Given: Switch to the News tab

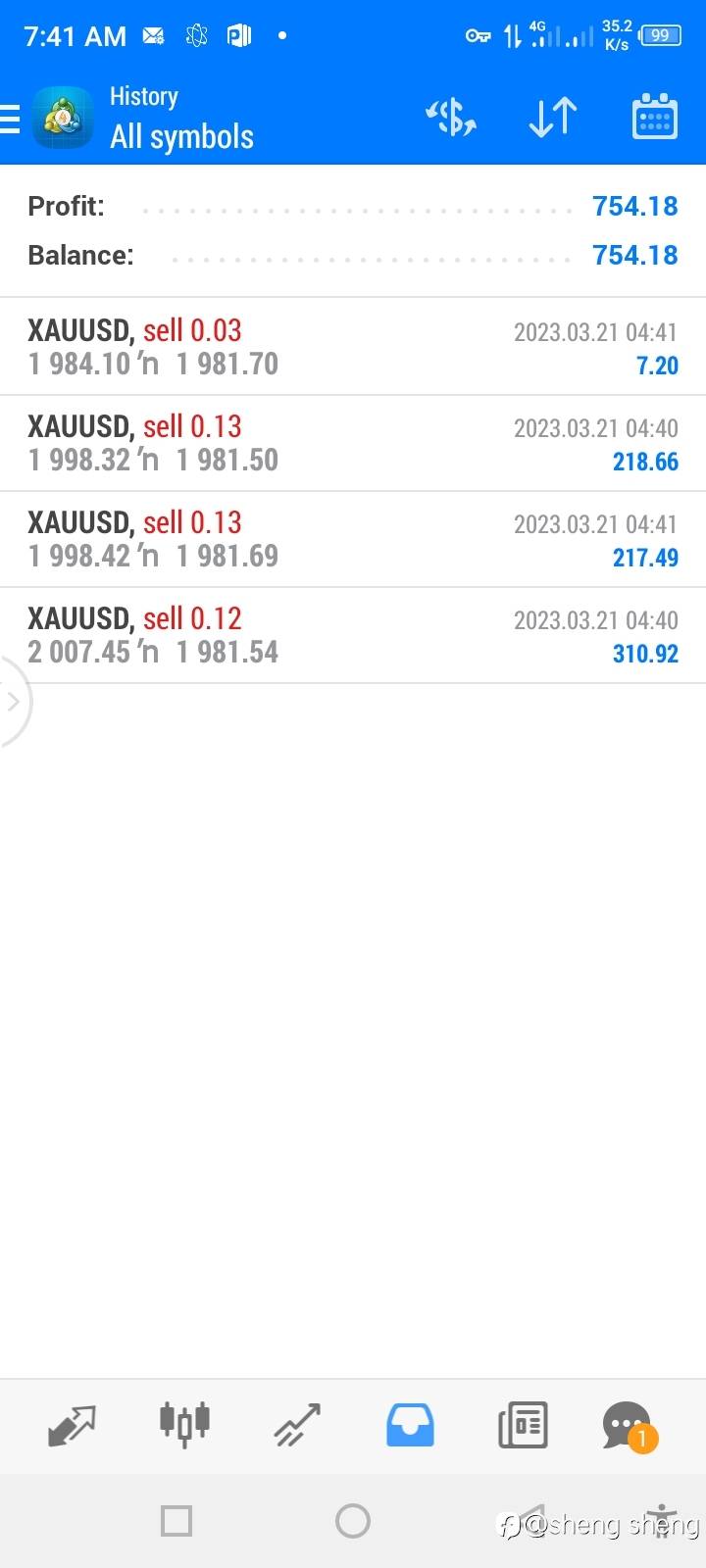Looking at the screenshot, I should click(x=523, y=1425).
